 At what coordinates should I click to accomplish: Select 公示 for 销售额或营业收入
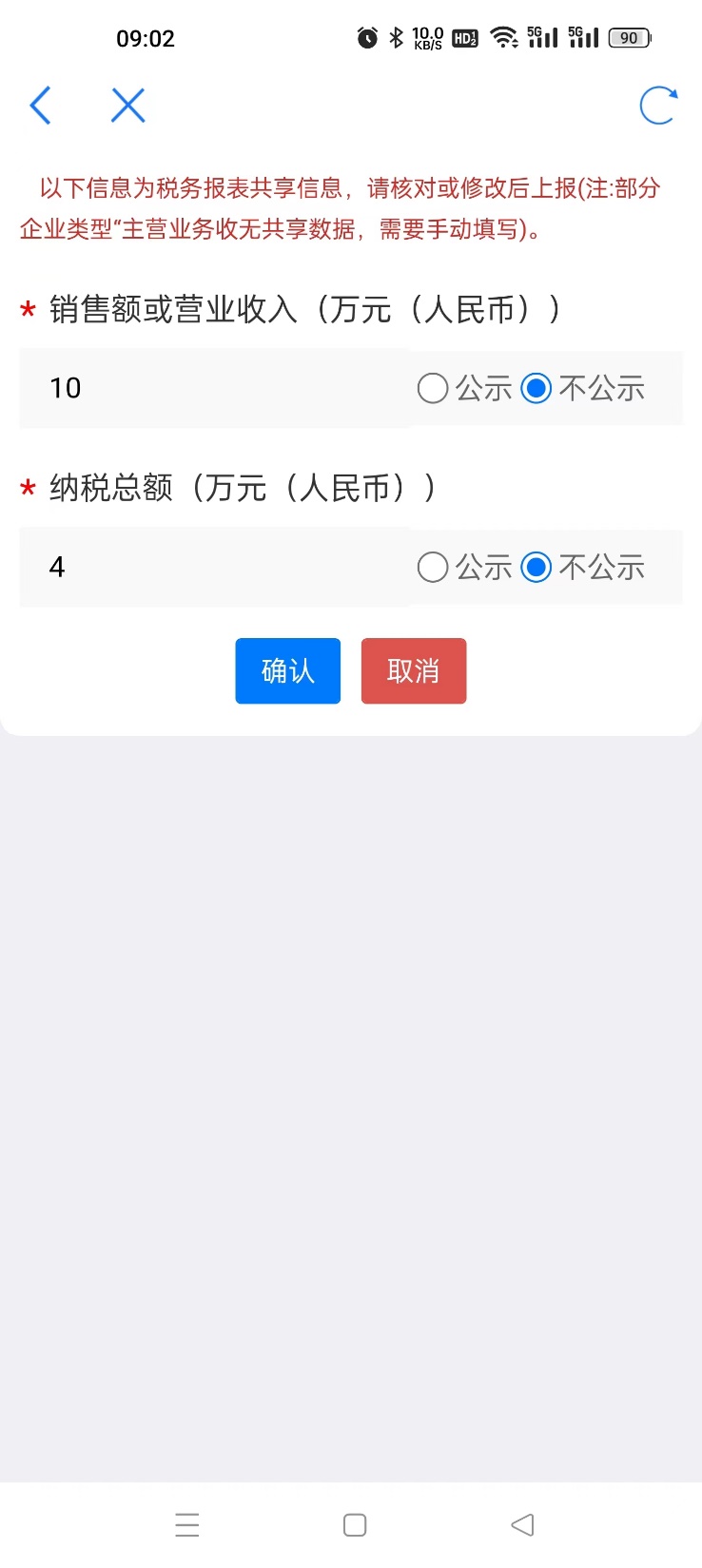pos(433,388)
